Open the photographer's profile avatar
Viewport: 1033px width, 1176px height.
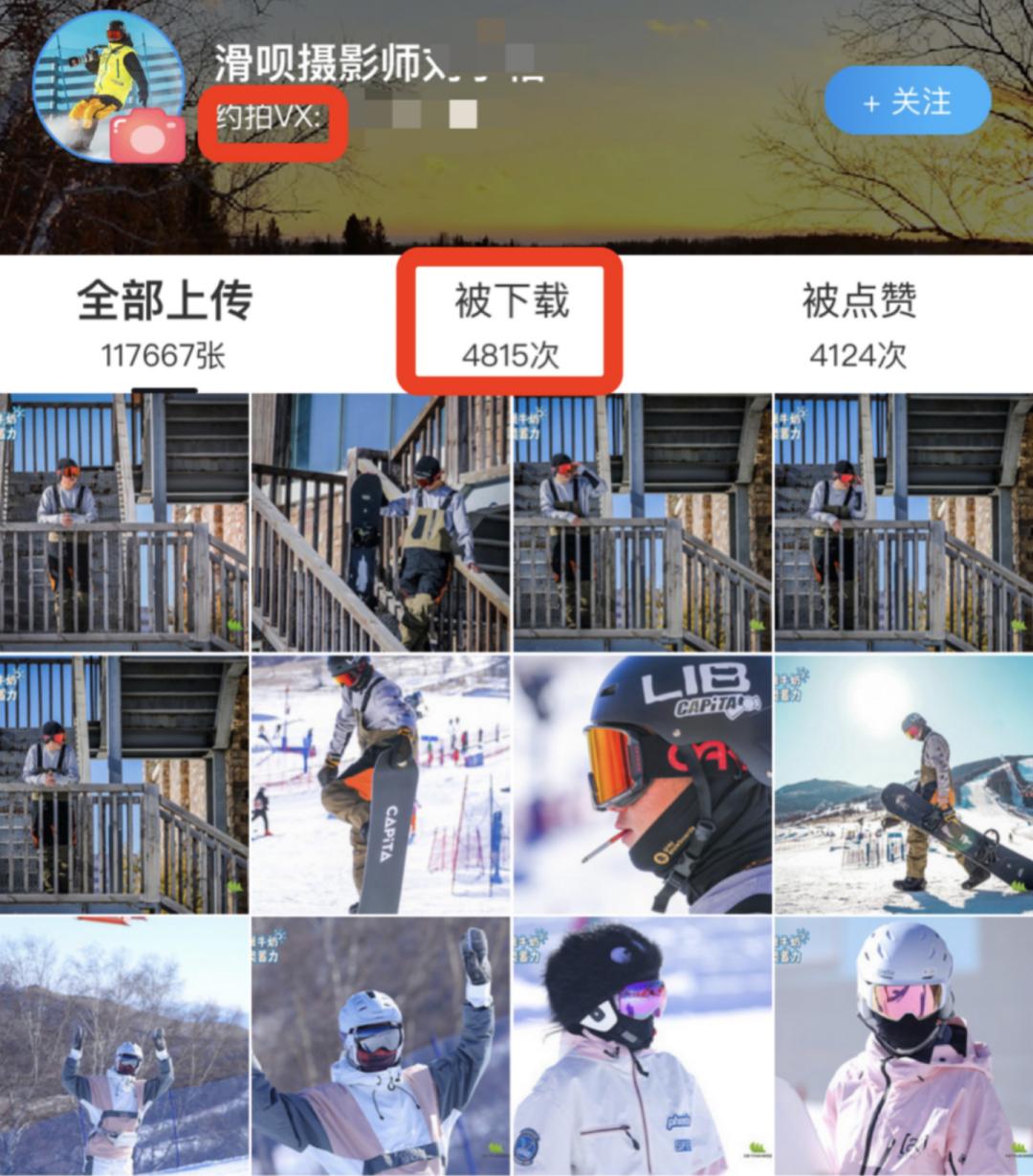pyautogui.click(x=108, y=84)
